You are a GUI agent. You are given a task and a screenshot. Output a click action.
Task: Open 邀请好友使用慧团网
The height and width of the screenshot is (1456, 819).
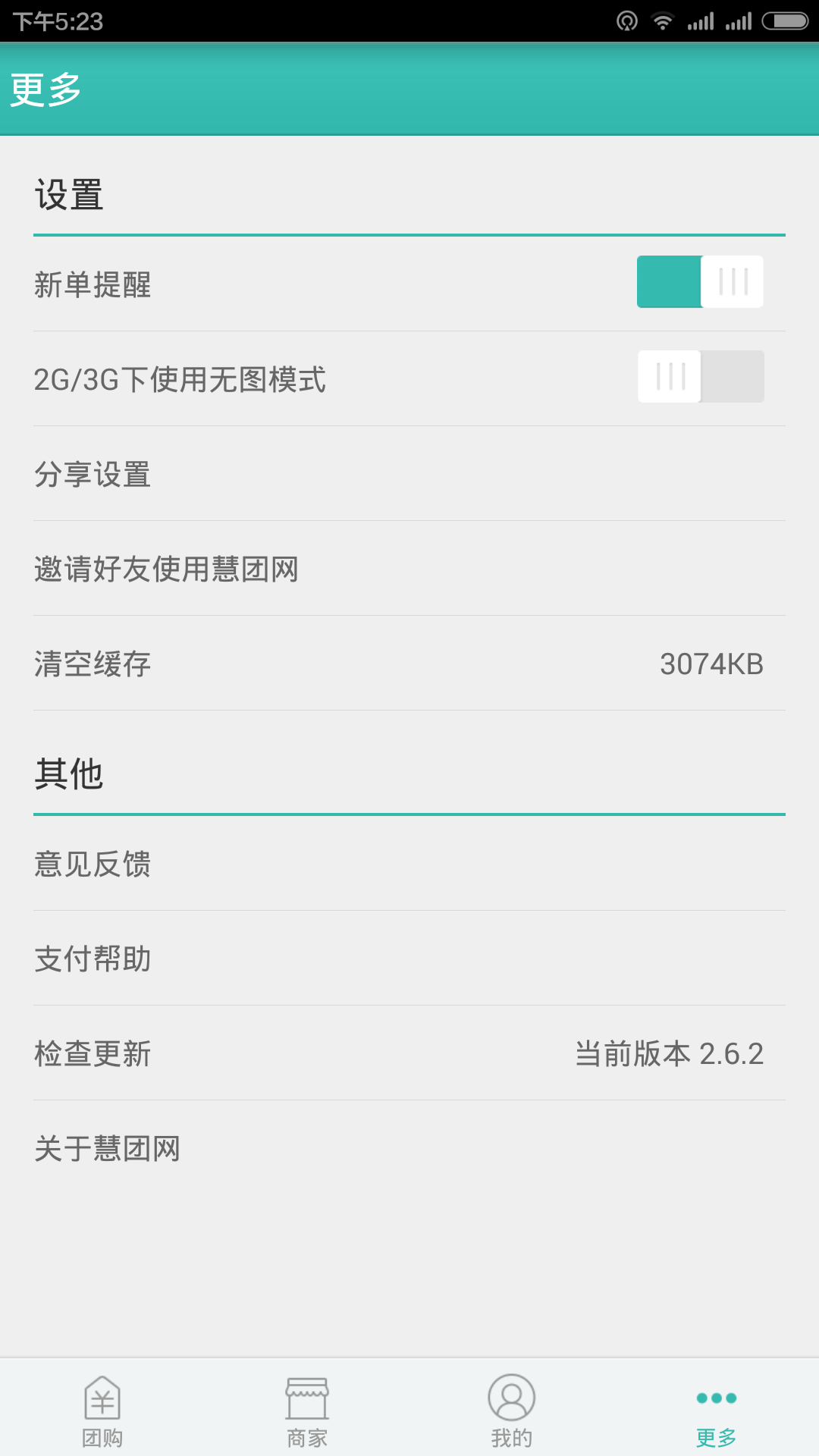409,569
